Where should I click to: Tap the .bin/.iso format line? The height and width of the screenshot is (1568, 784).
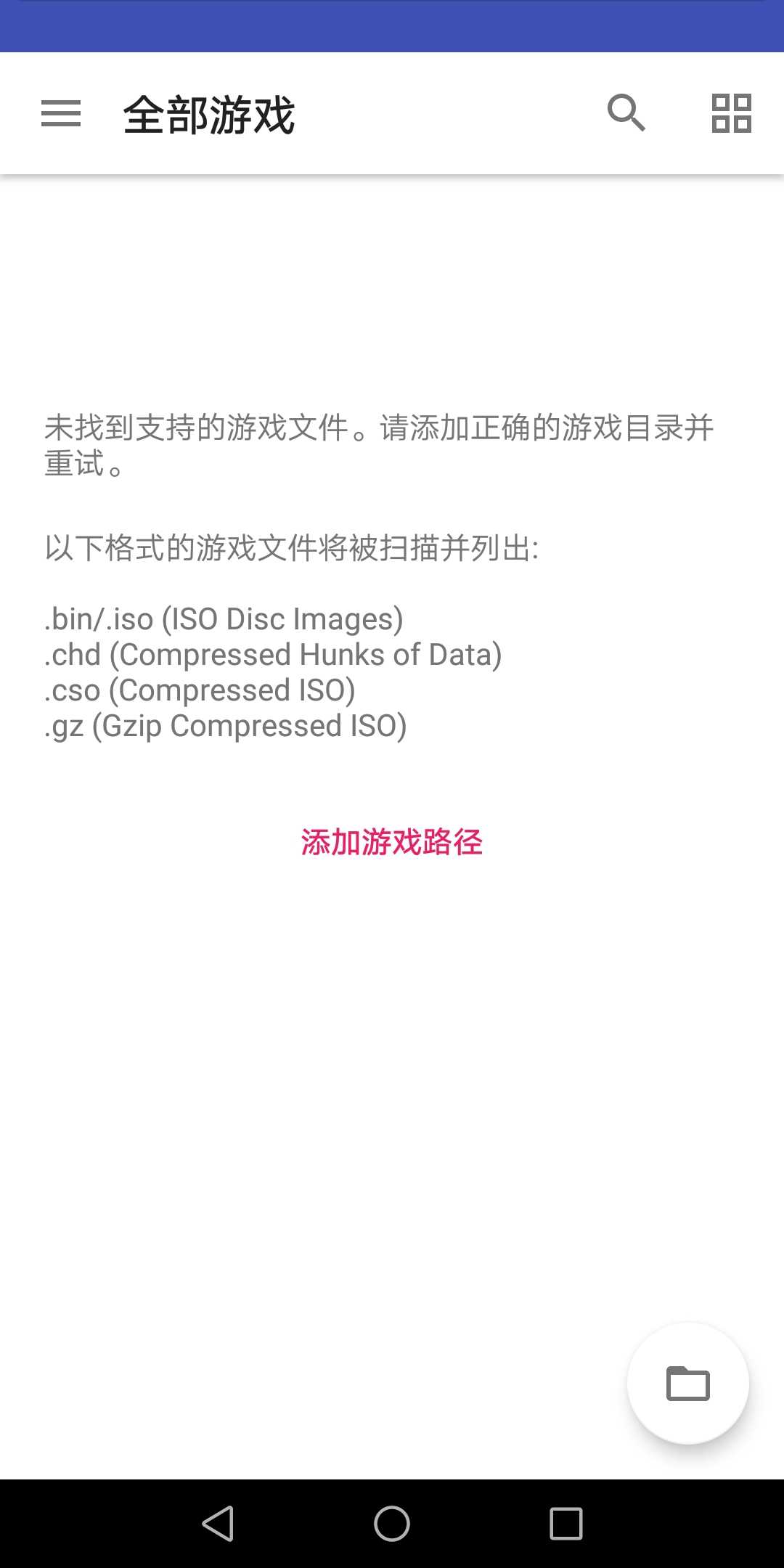point(223,618)
